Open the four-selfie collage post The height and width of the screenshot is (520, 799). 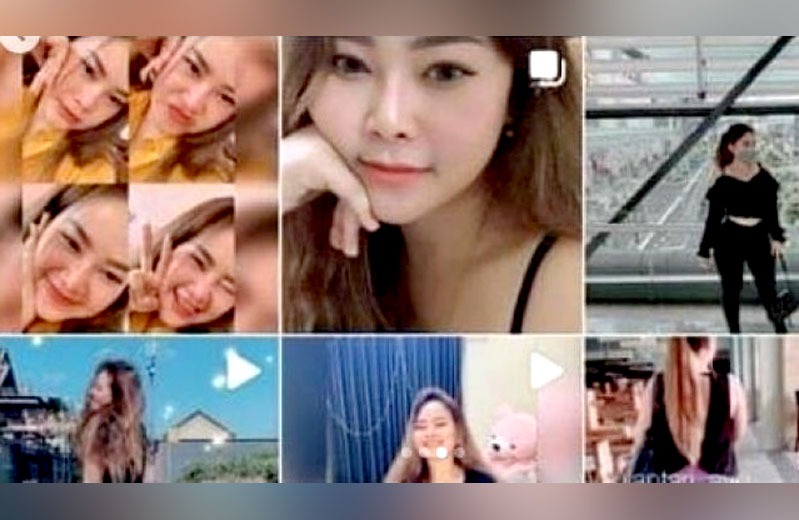tap(138, 185)
